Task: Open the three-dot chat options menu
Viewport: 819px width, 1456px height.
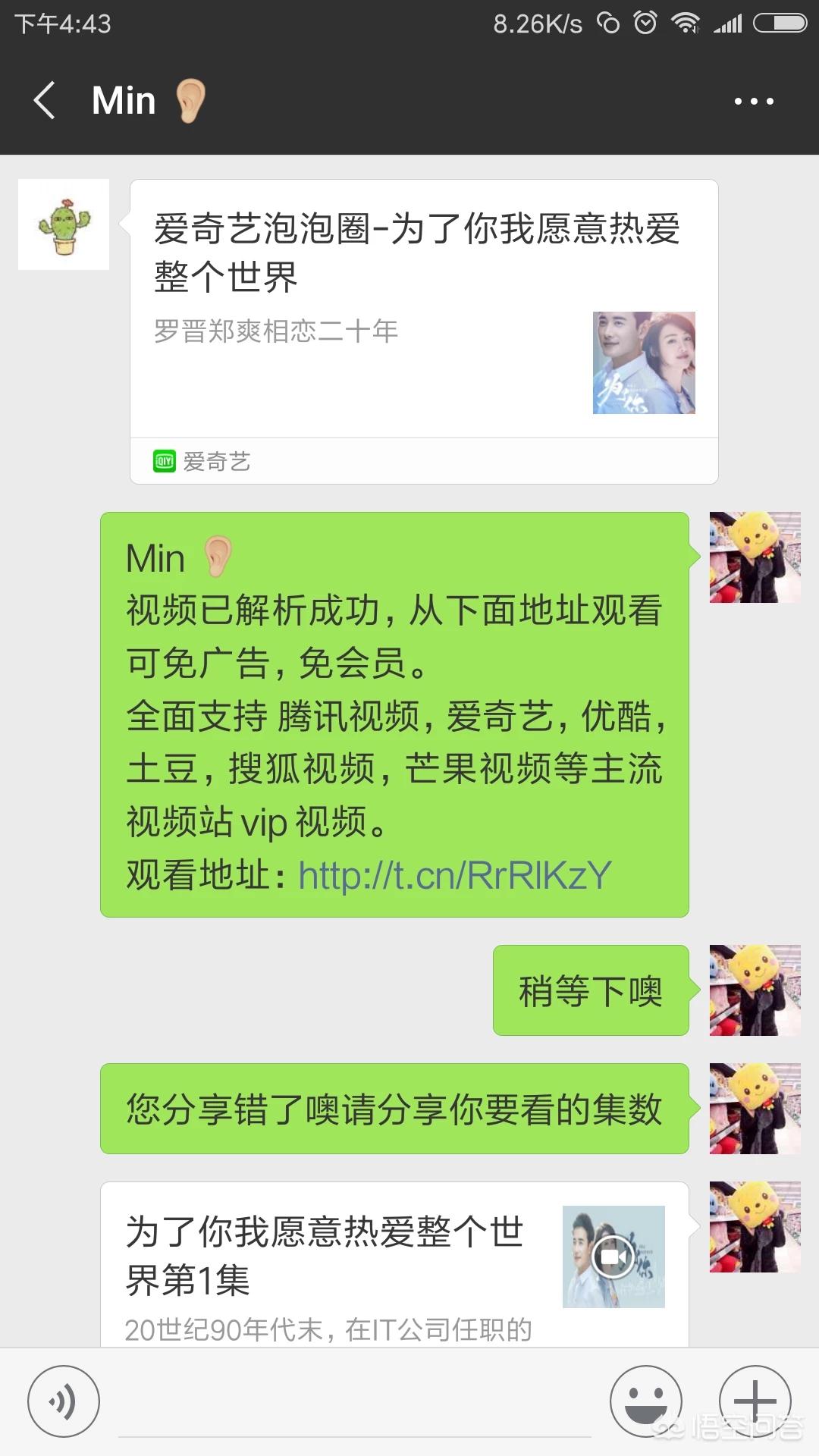Action: (x=754, y=102)
